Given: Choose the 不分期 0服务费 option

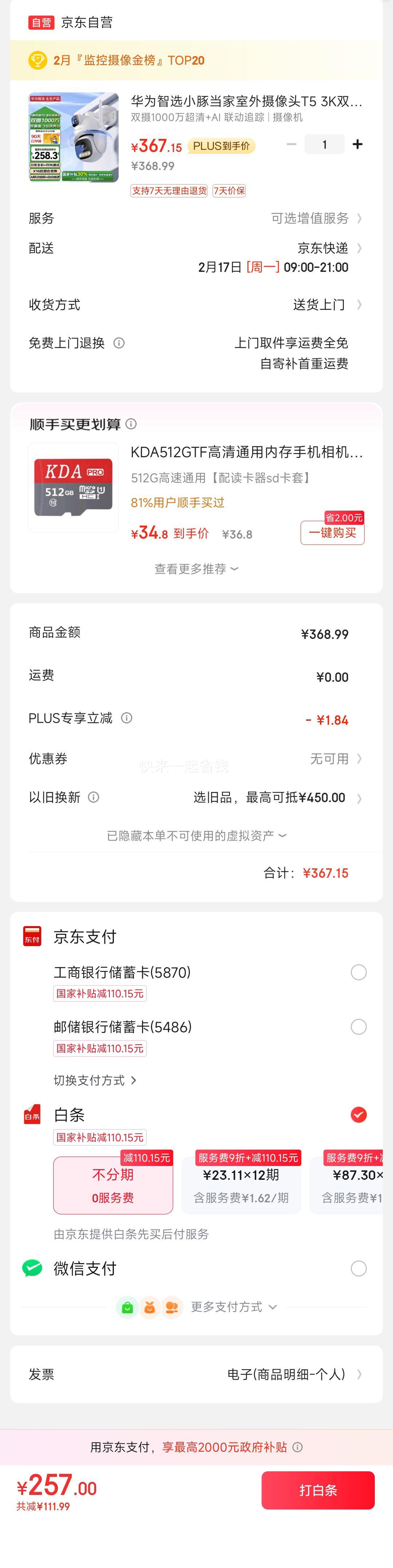Looking at the screenshot, I should 113,1185.
